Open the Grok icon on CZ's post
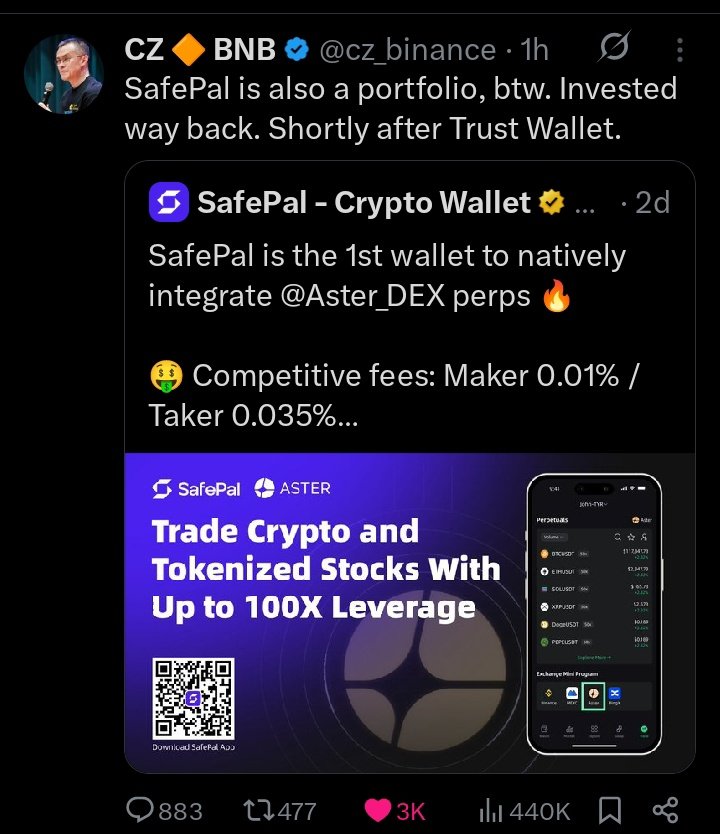Image resolution: width=720 pixels, height=834 pixels. coord(614,48)
